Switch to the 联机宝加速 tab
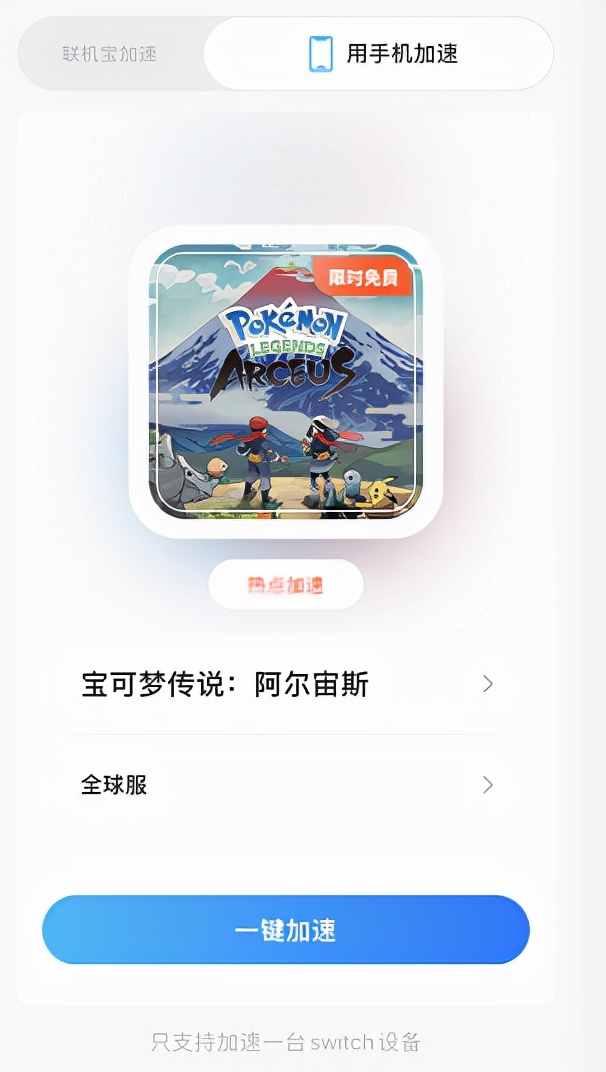The width and height of the screenshot is (606, 1072). 110,54
